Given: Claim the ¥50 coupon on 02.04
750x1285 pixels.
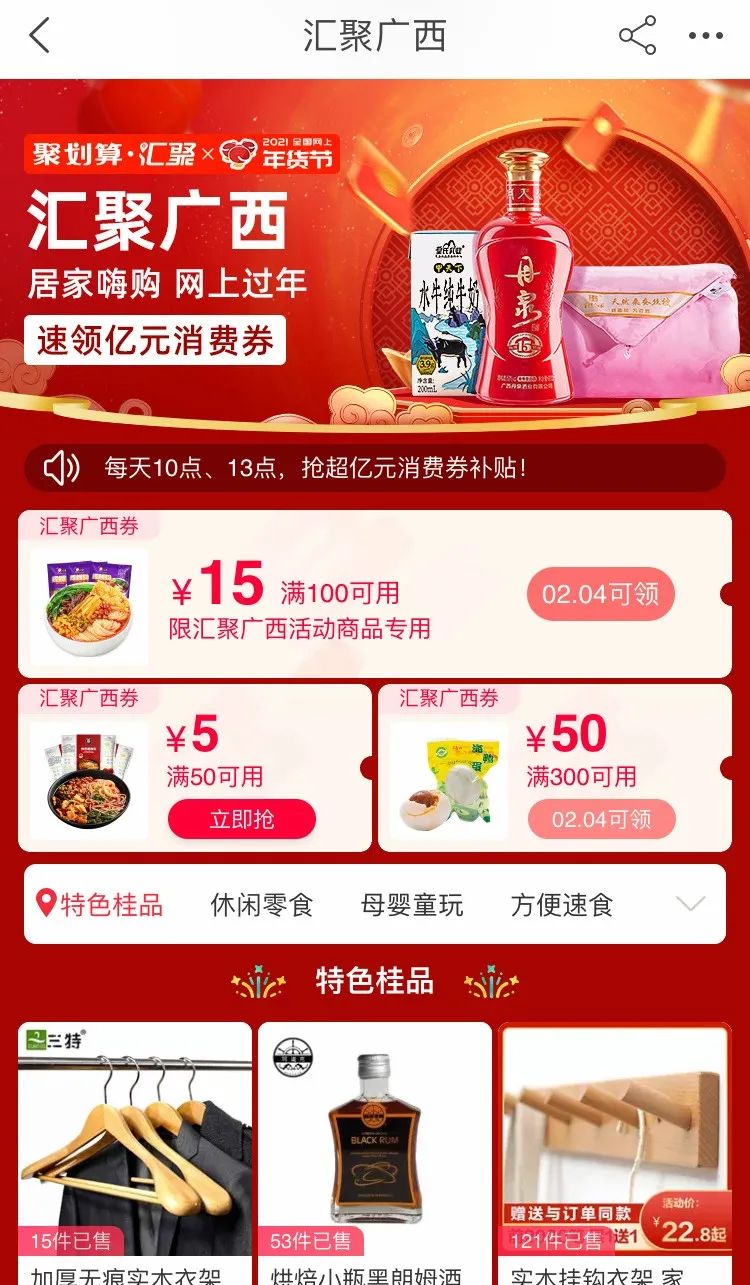Looking at the screenshot, I should 600,820.
